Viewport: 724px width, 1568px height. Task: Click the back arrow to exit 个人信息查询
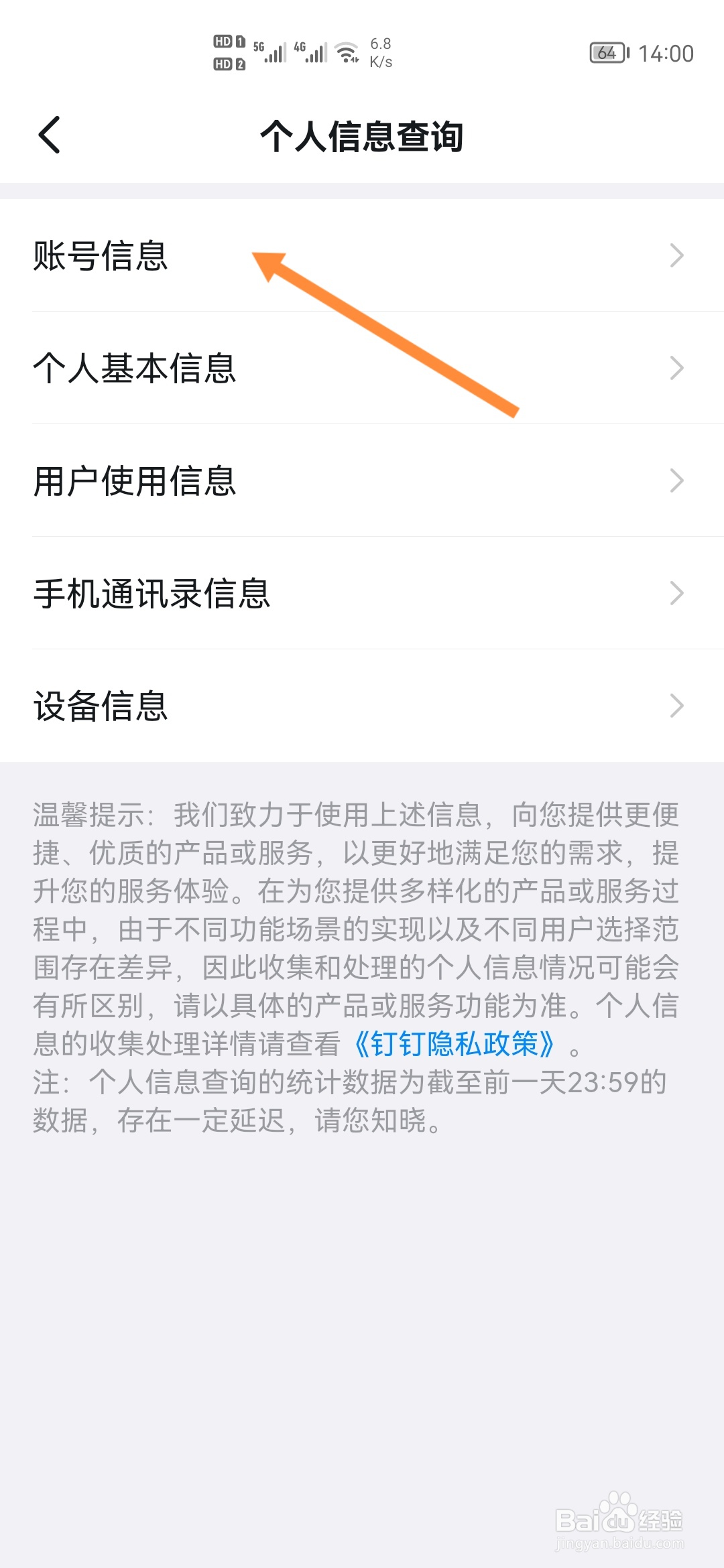click(50, 135)
